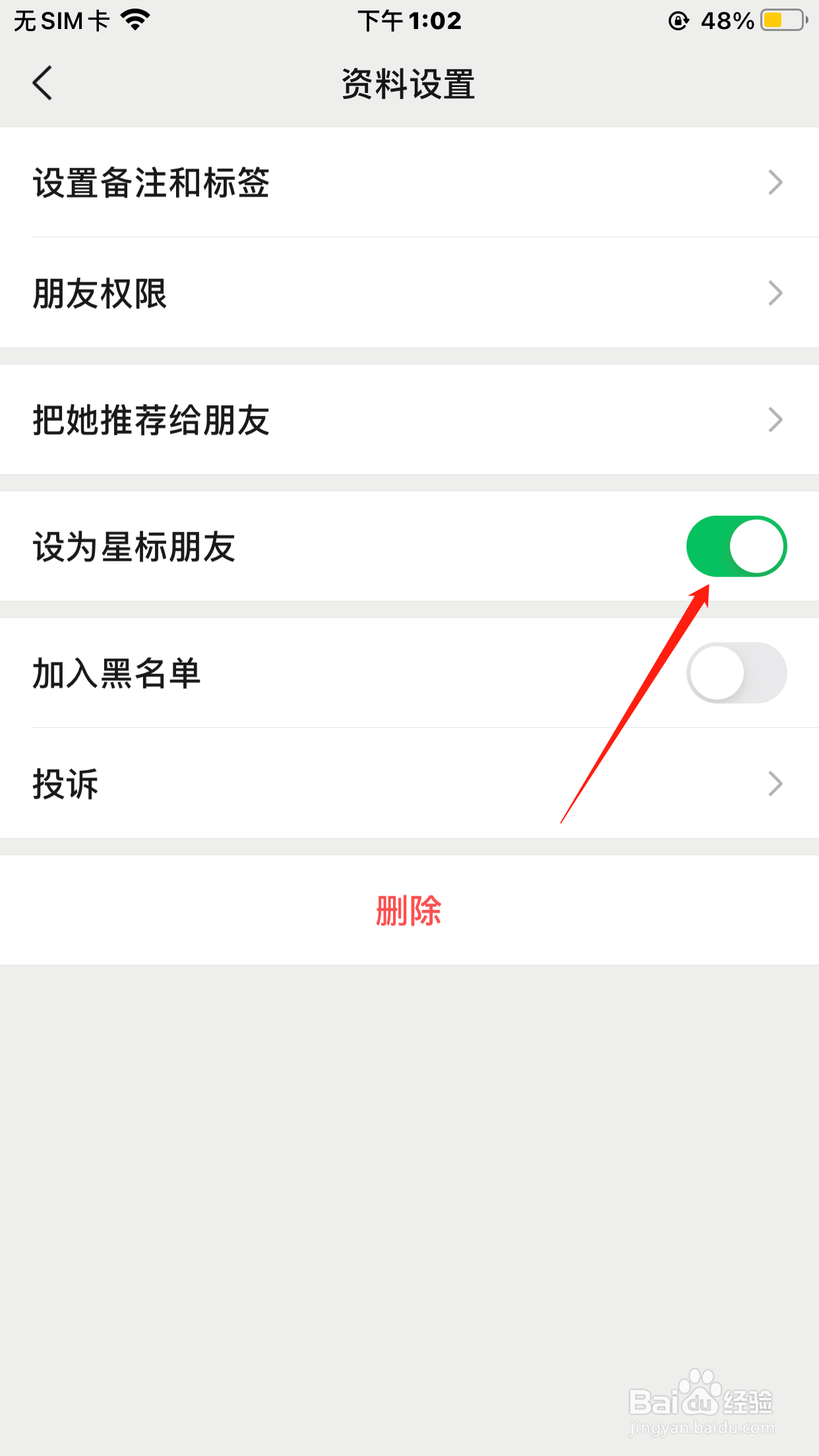Tap the battery indicator icon
Image resolution: width=819 pixels, height=1456 pixels.
780,20
